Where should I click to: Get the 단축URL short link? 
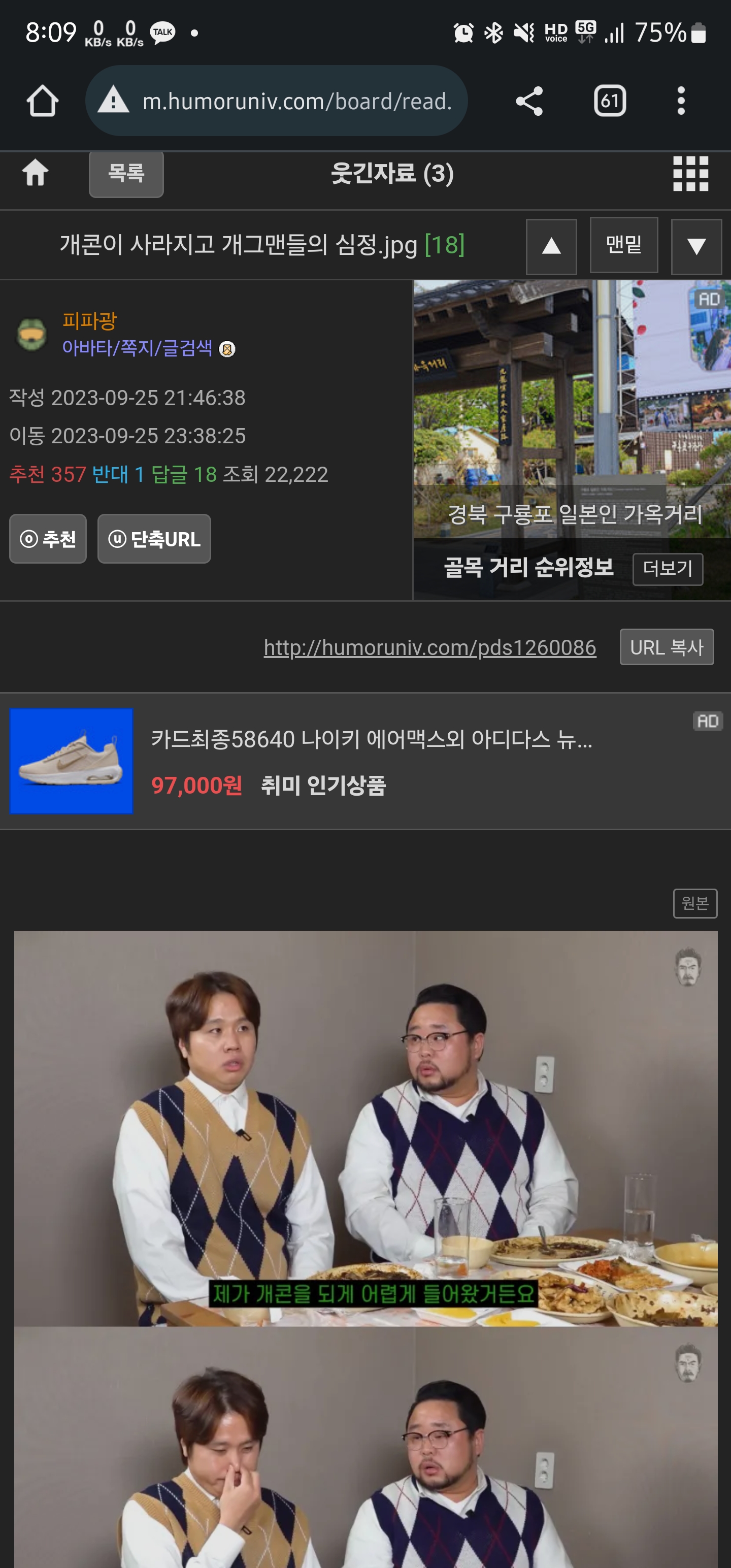(154, 539)
